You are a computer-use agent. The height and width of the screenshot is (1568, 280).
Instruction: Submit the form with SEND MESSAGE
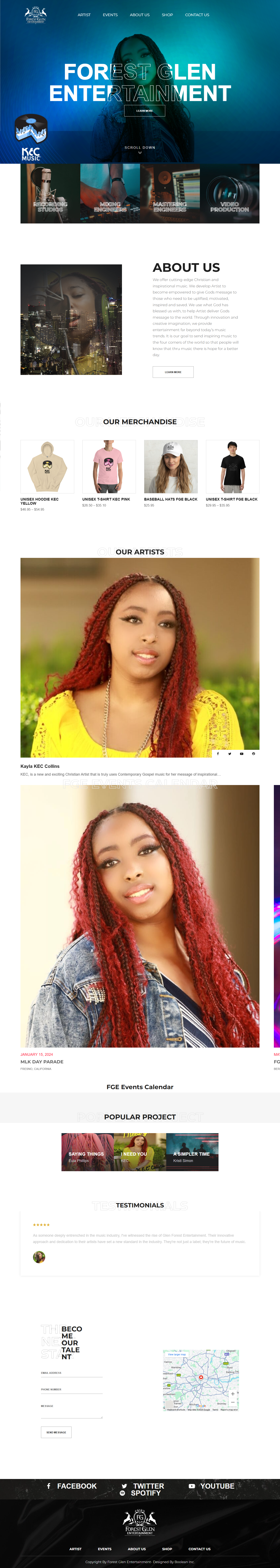click(x=56, y=1432)
